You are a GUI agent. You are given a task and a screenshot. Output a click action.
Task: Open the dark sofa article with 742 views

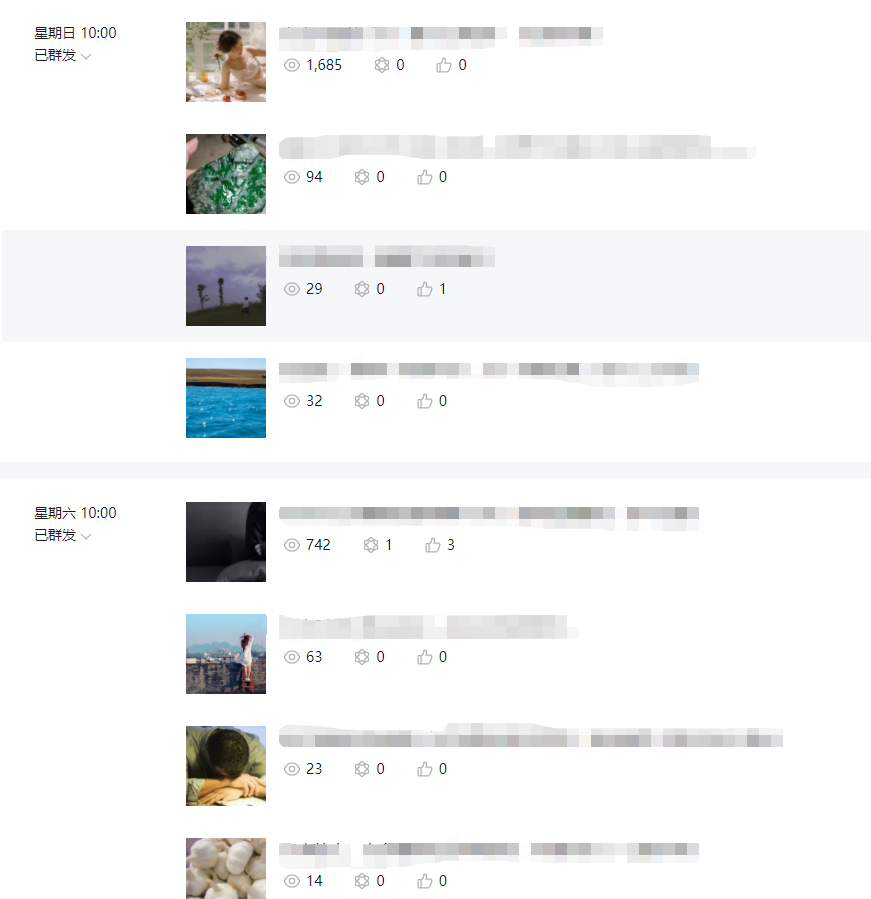tap(488, 515)
